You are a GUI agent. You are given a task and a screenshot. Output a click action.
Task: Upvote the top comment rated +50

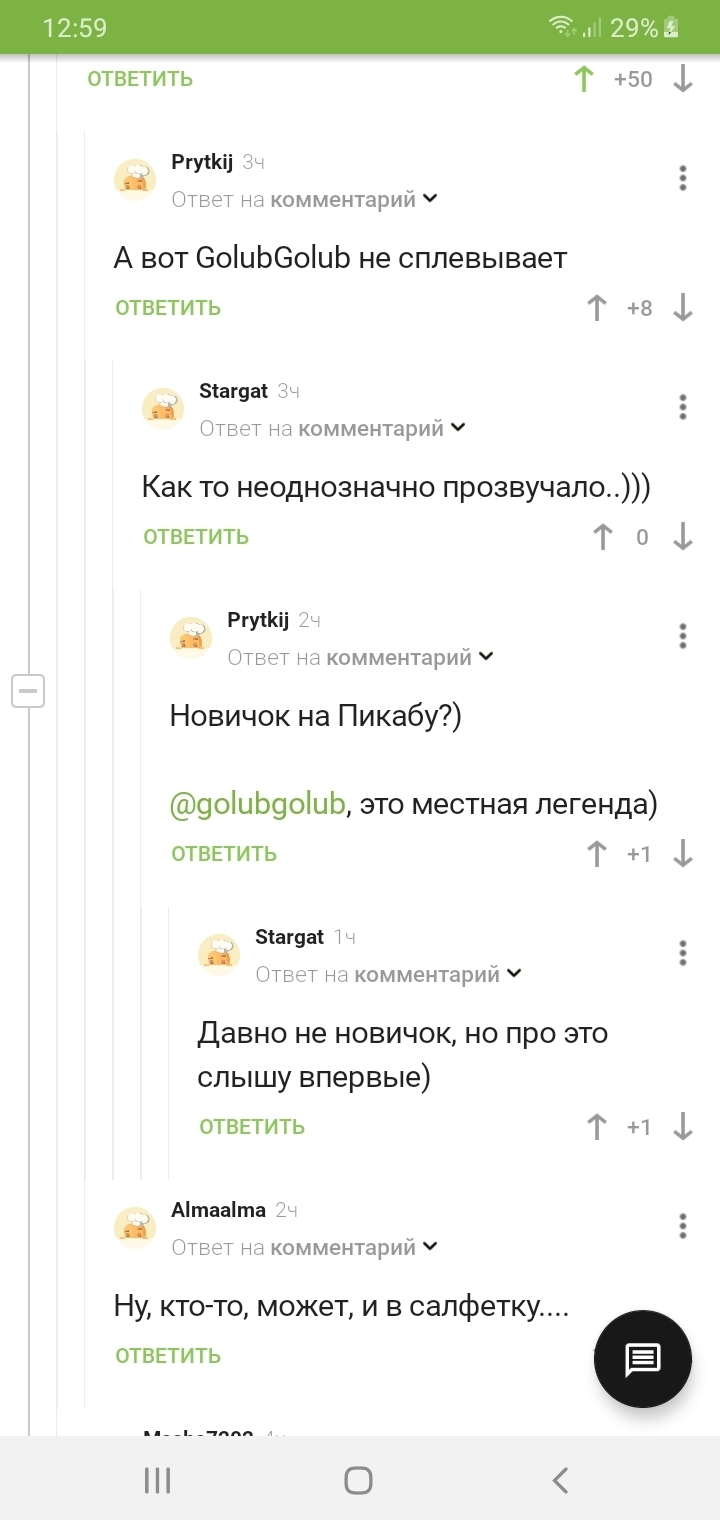pos(585,79)
